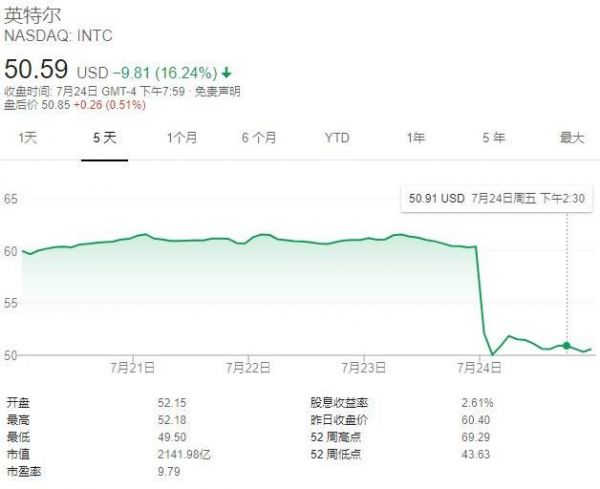Show the 1个月 price chart

tap(182, 138)
